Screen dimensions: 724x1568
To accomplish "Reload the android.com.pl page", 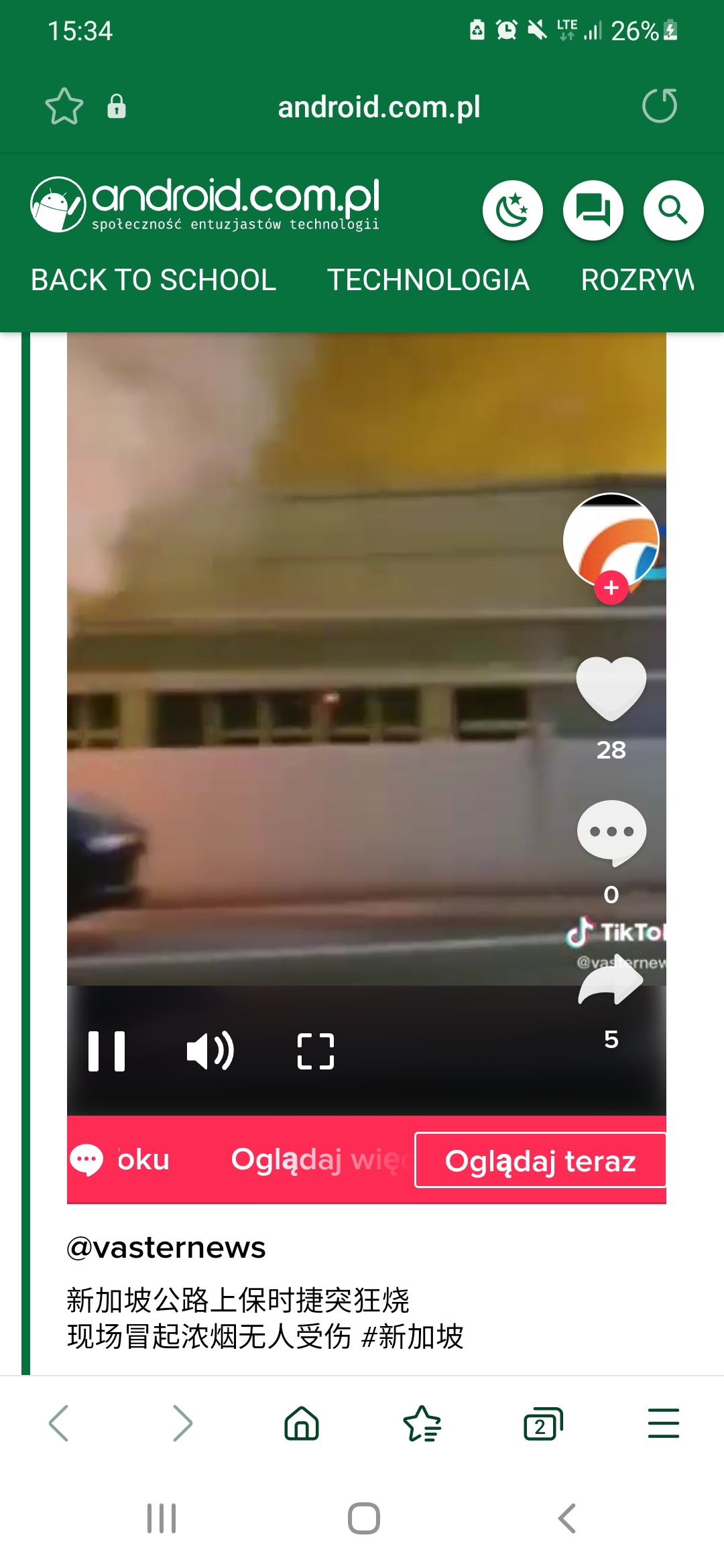I will [x=660, y=106].
